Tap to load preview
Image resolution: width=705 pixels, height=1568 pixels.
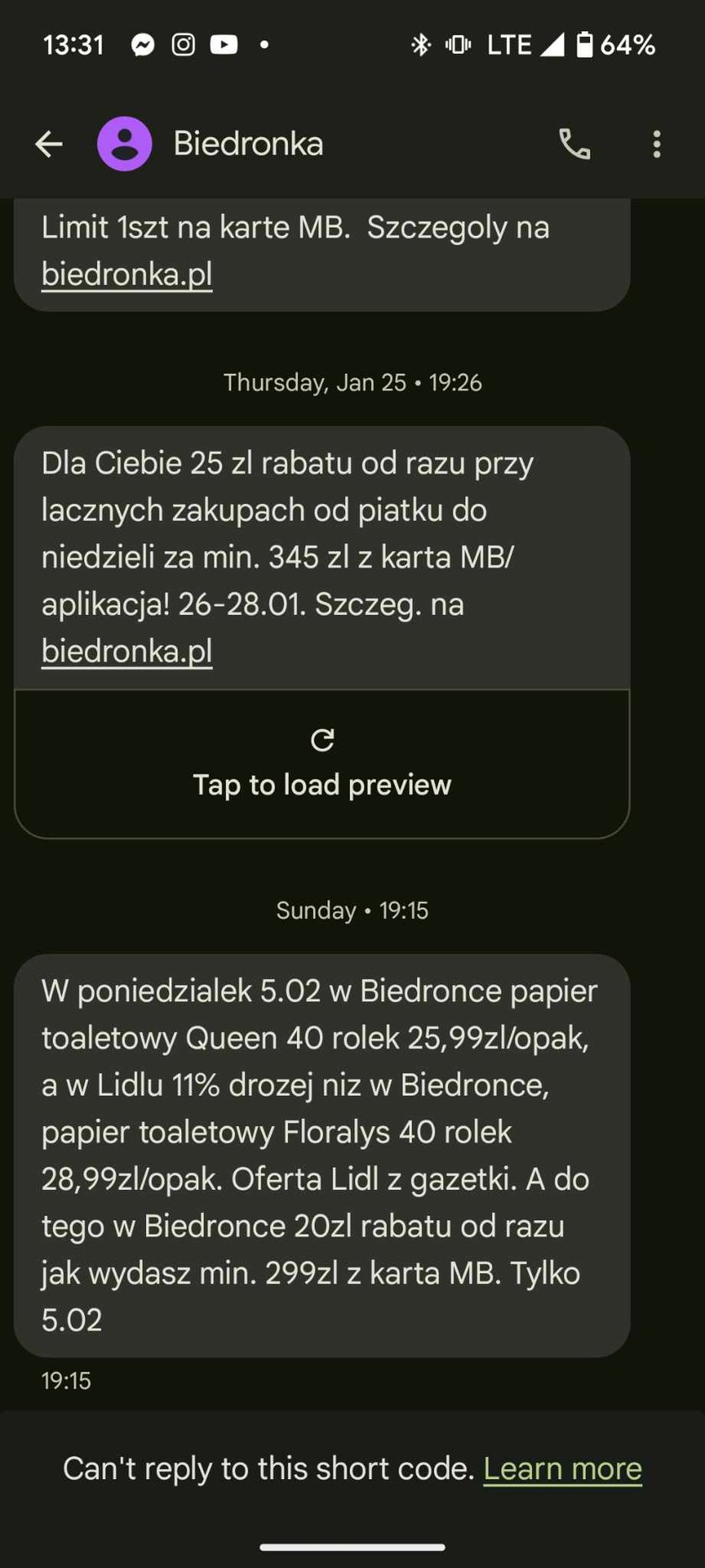322,764
